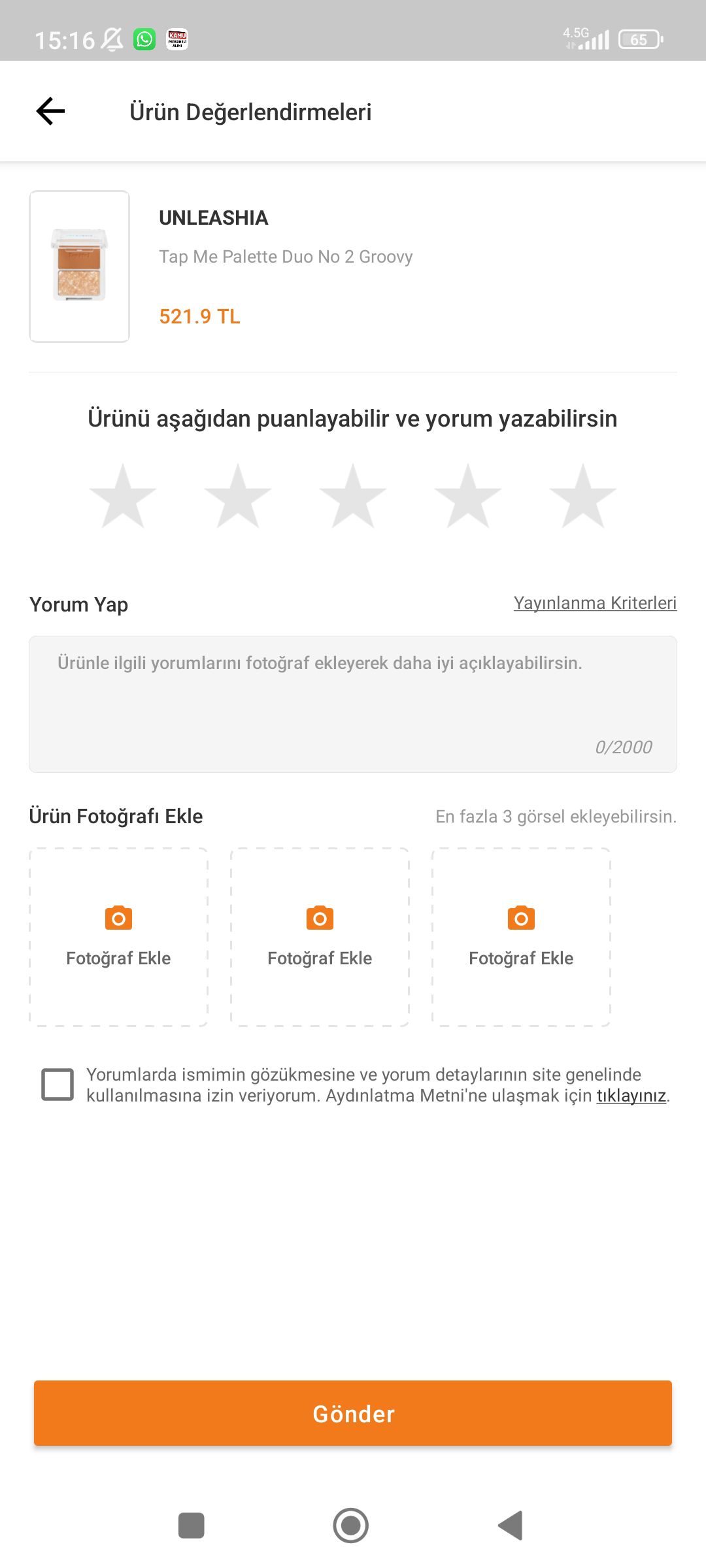Add a photo in the second Fotoğraf Ekle slot
Viewport: 706px width, 1568px height.
tap(320, 938)
